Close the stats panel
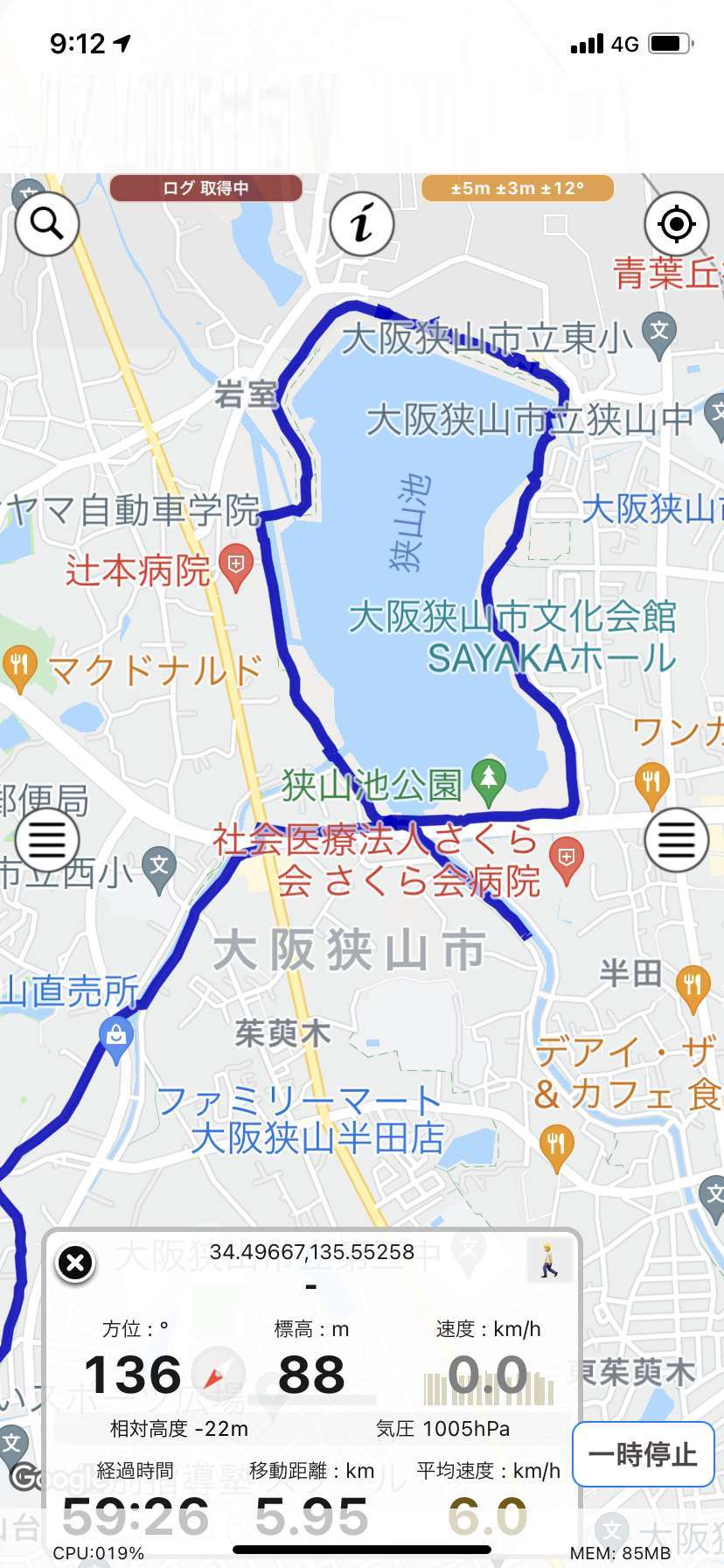 coord(75,1263)
